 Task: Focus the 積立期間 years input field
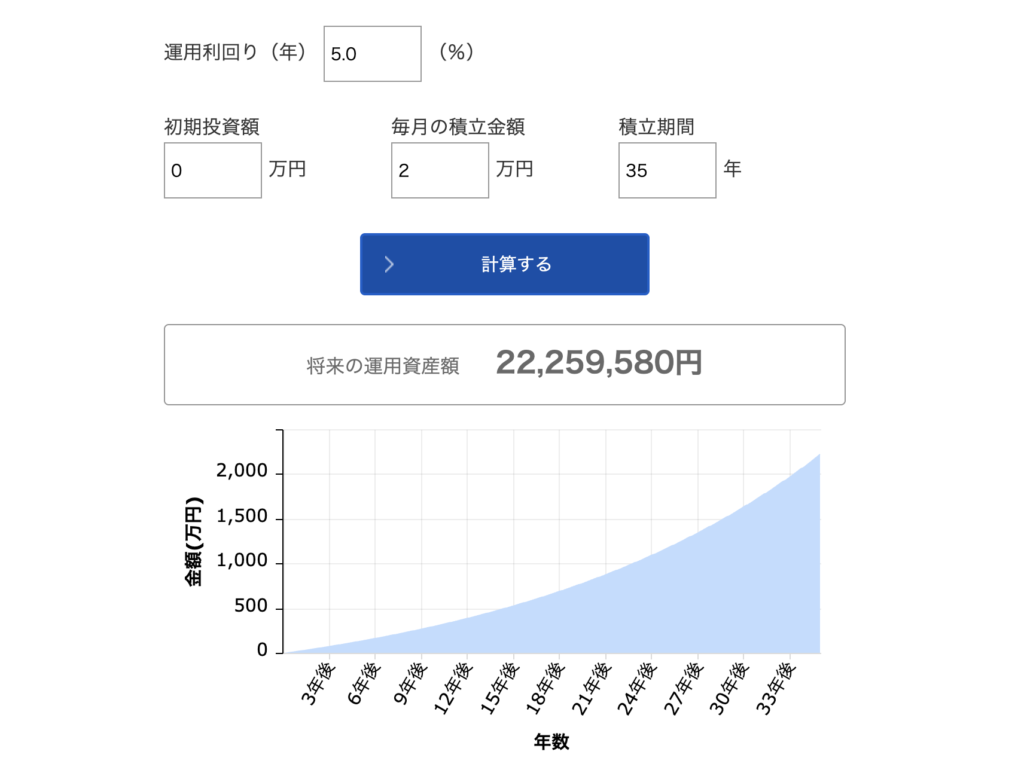(x=666, y=170)
